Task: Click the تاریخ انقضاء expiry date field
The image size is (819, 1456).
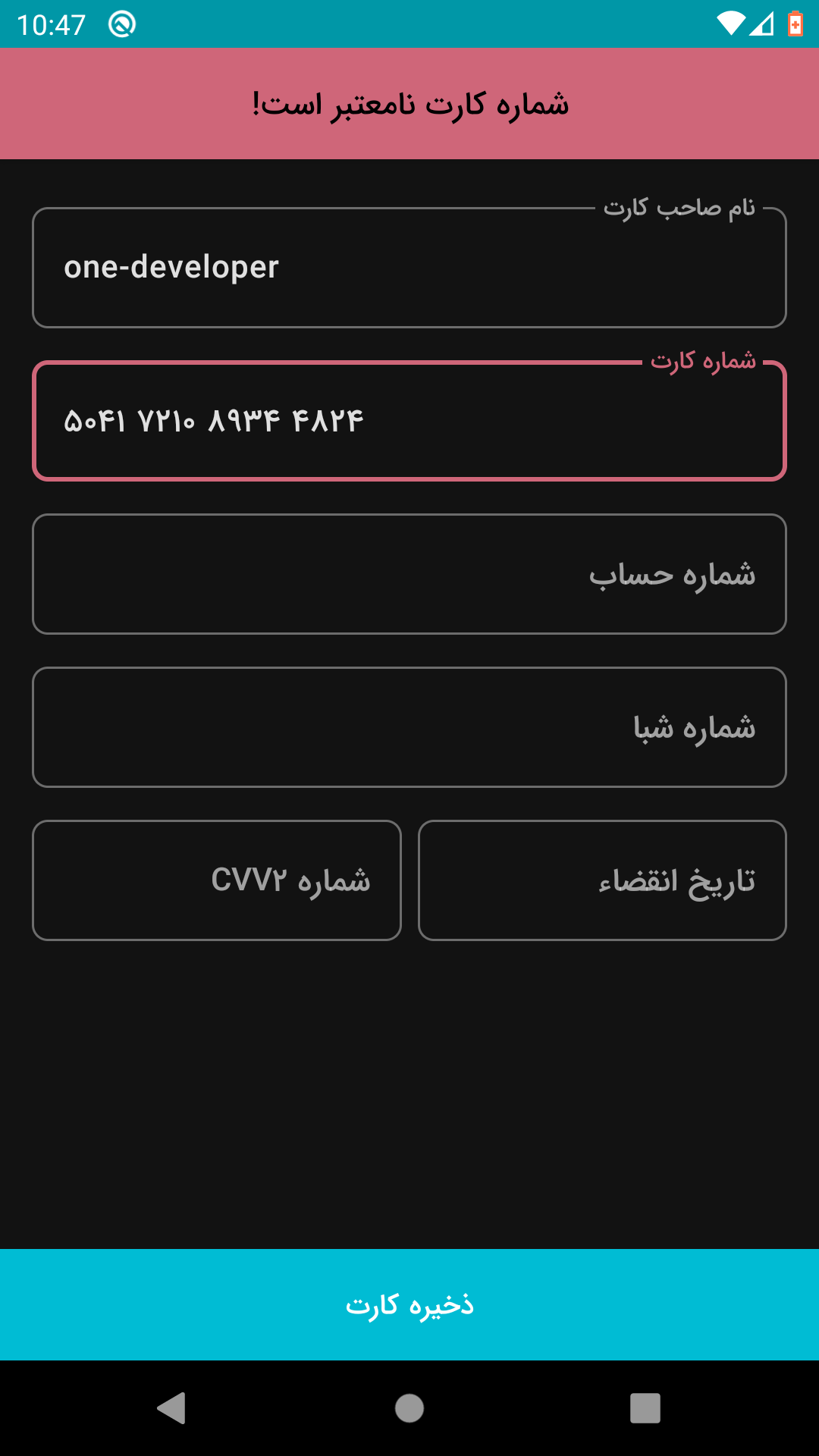Action: tap(603, 880)
